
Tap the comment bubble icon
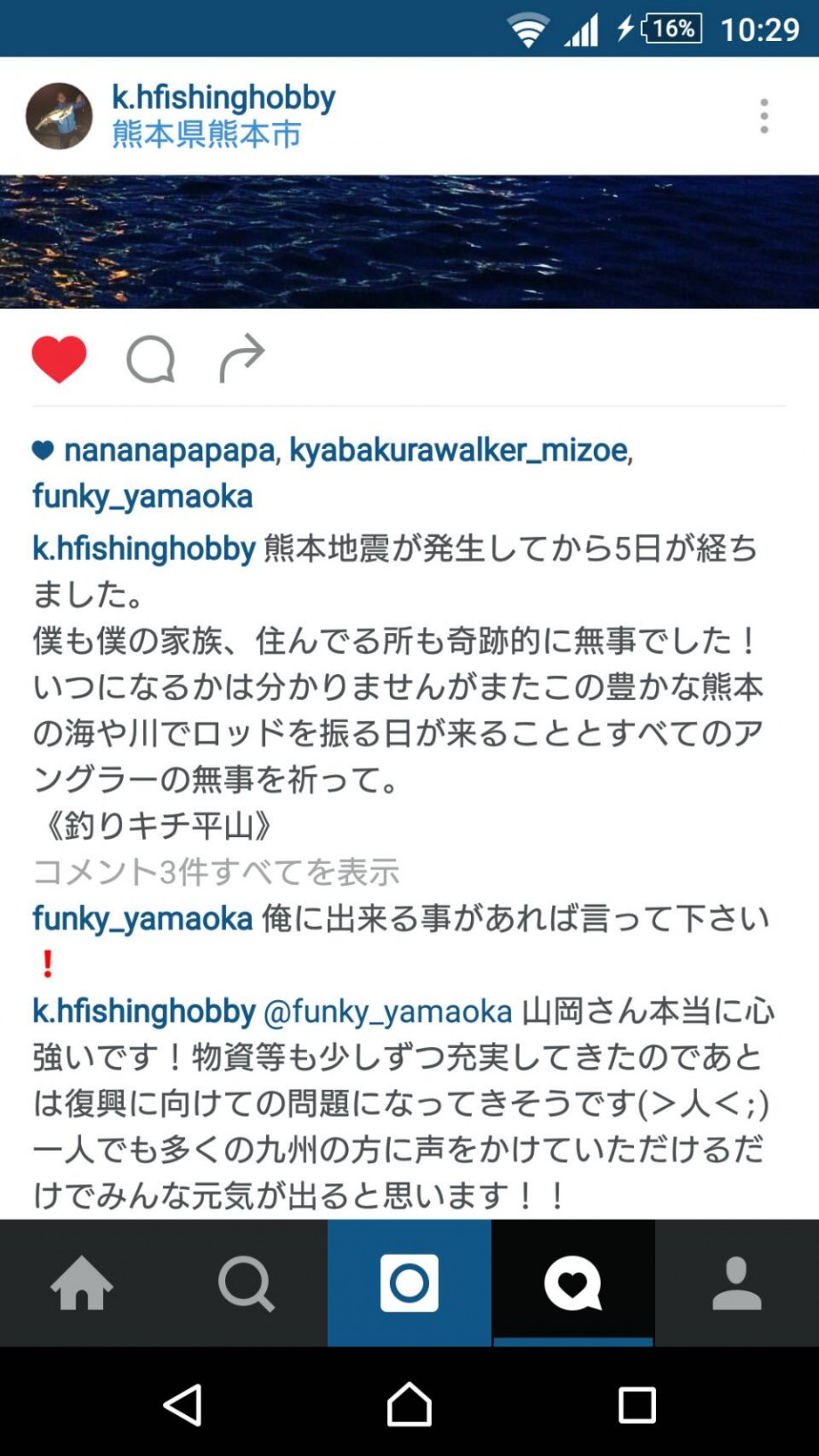click(150, 359)
